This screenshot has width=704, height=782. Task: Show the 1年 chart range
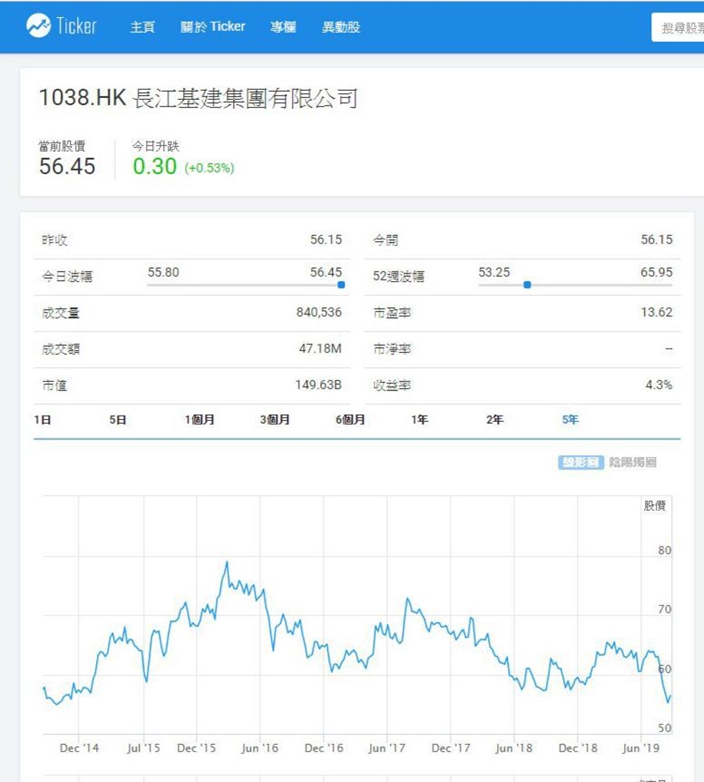tap(419, 420)
